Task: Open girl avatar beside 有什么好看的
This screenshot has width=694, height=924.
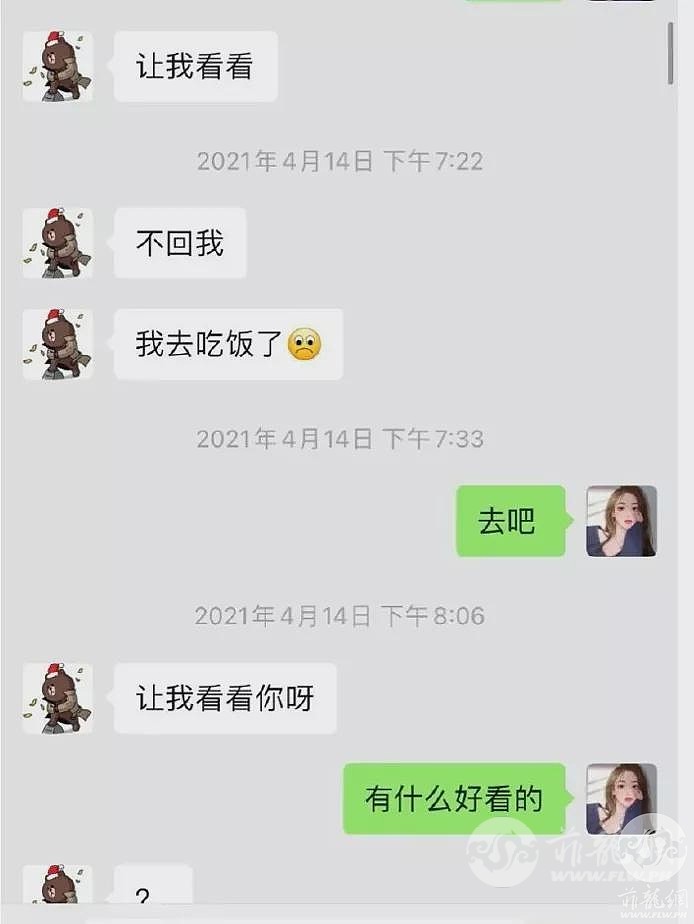Action: click(x=621, y=798)
